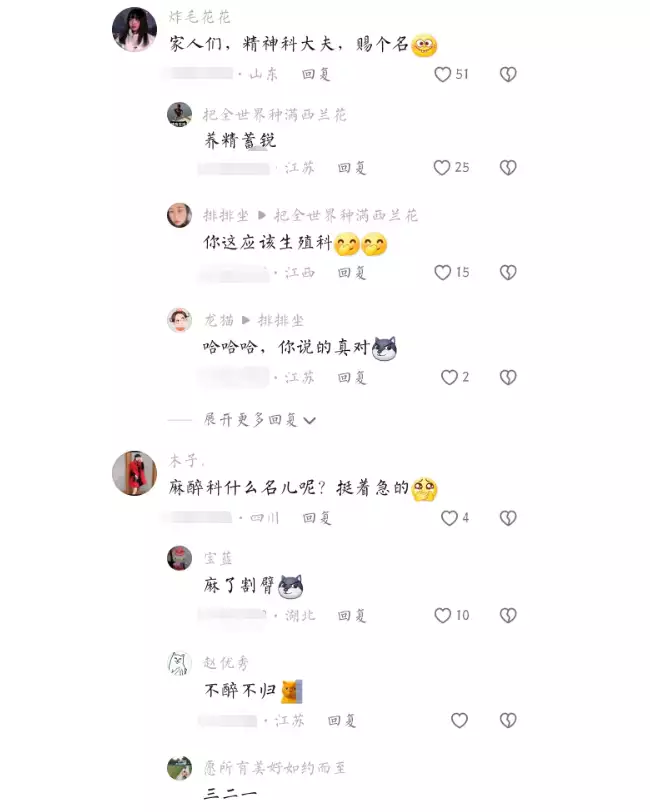Like 木子's 麻醉科 comment
650x812 pixels.
(450, 518)
